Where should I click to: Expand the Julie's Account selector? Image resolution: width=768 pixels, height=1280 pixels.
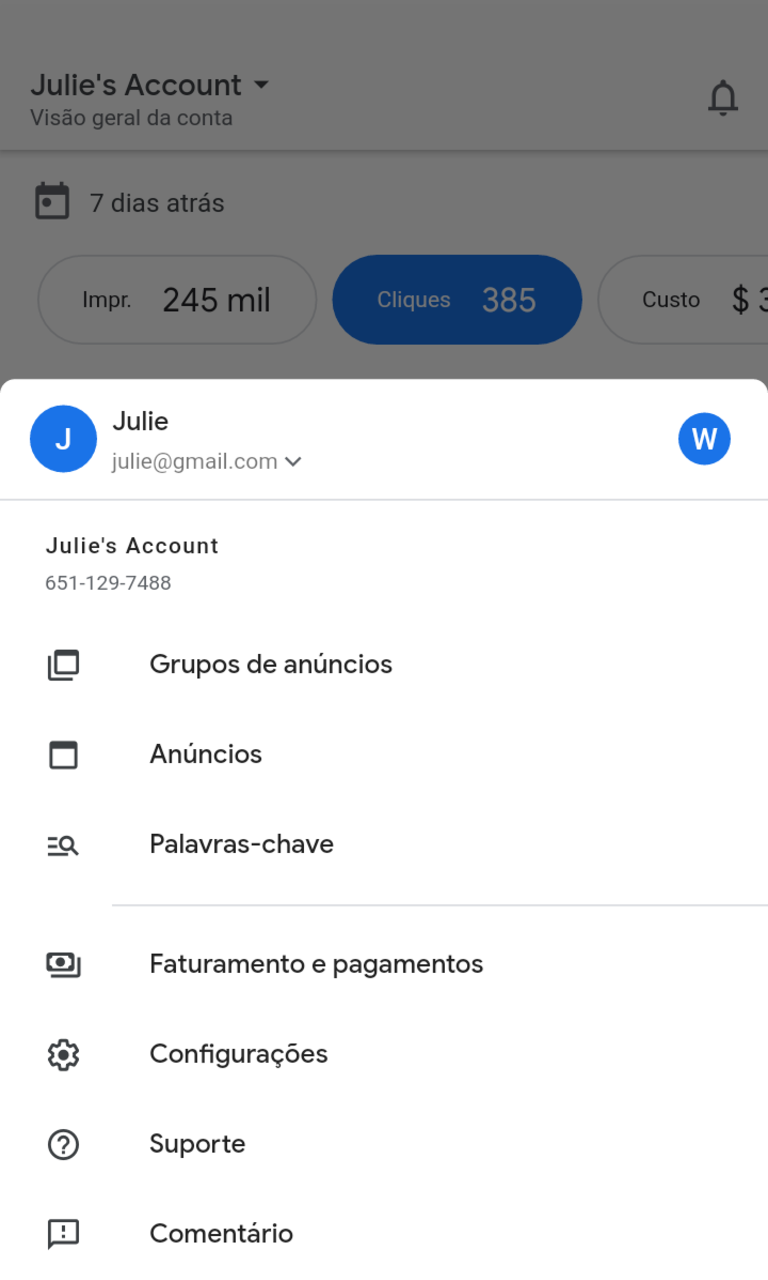[150, 86]
